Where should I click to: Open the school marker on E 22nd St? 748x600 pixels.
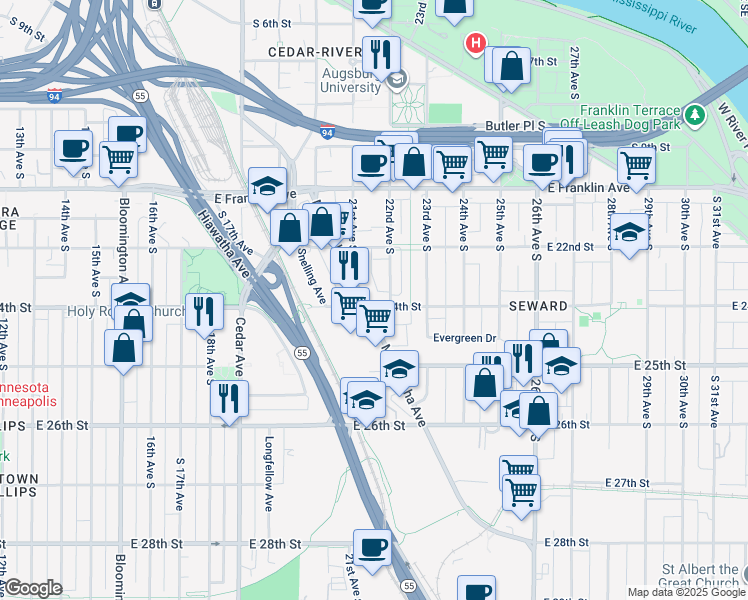[x=628, y=234]
